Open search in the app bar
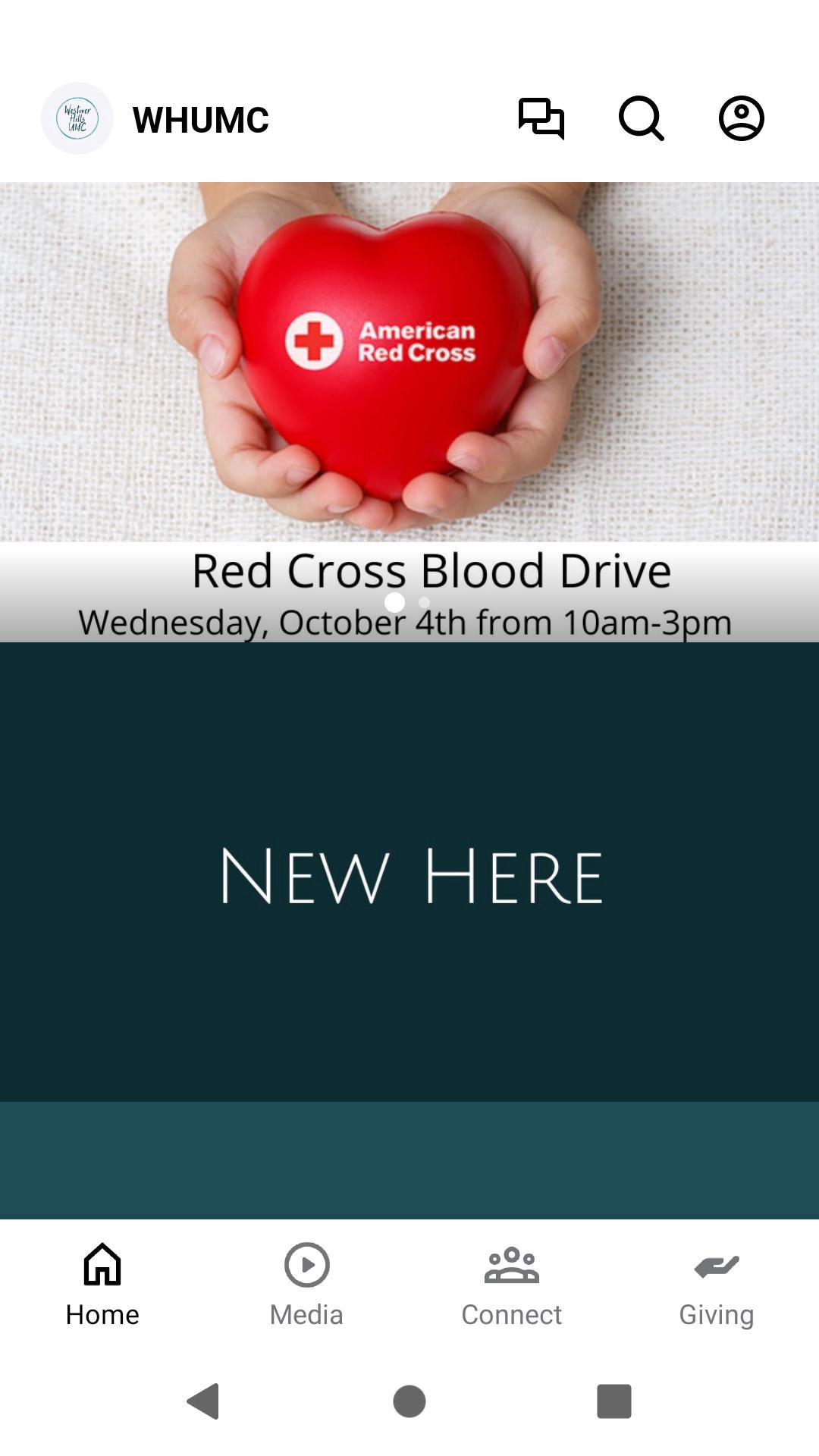Screen dimensions: 819x1456 641,118
